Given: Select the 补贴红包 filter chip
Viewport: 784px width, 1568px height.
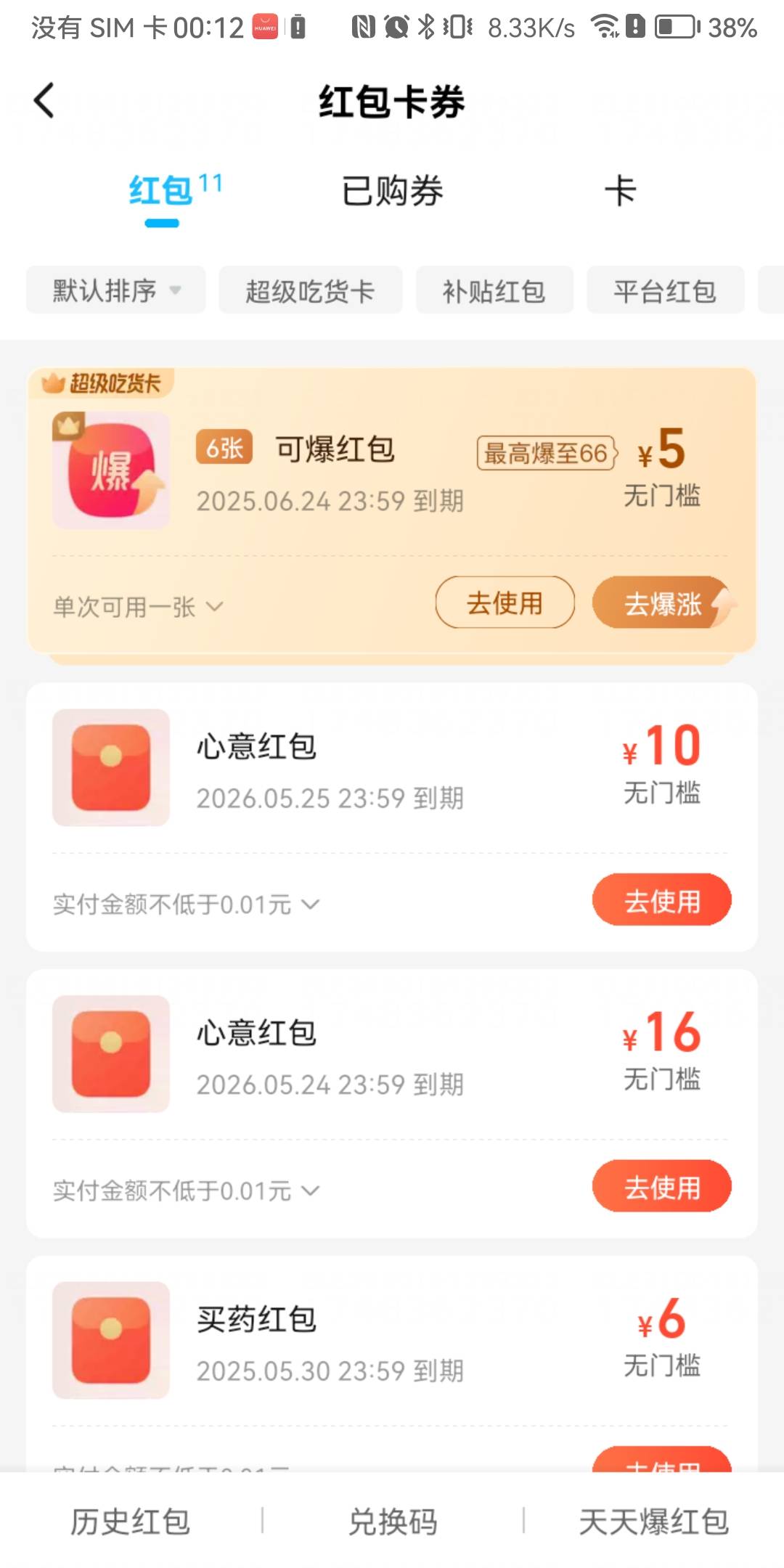Looking at the screenshot, I should click(x=494, y=290).
